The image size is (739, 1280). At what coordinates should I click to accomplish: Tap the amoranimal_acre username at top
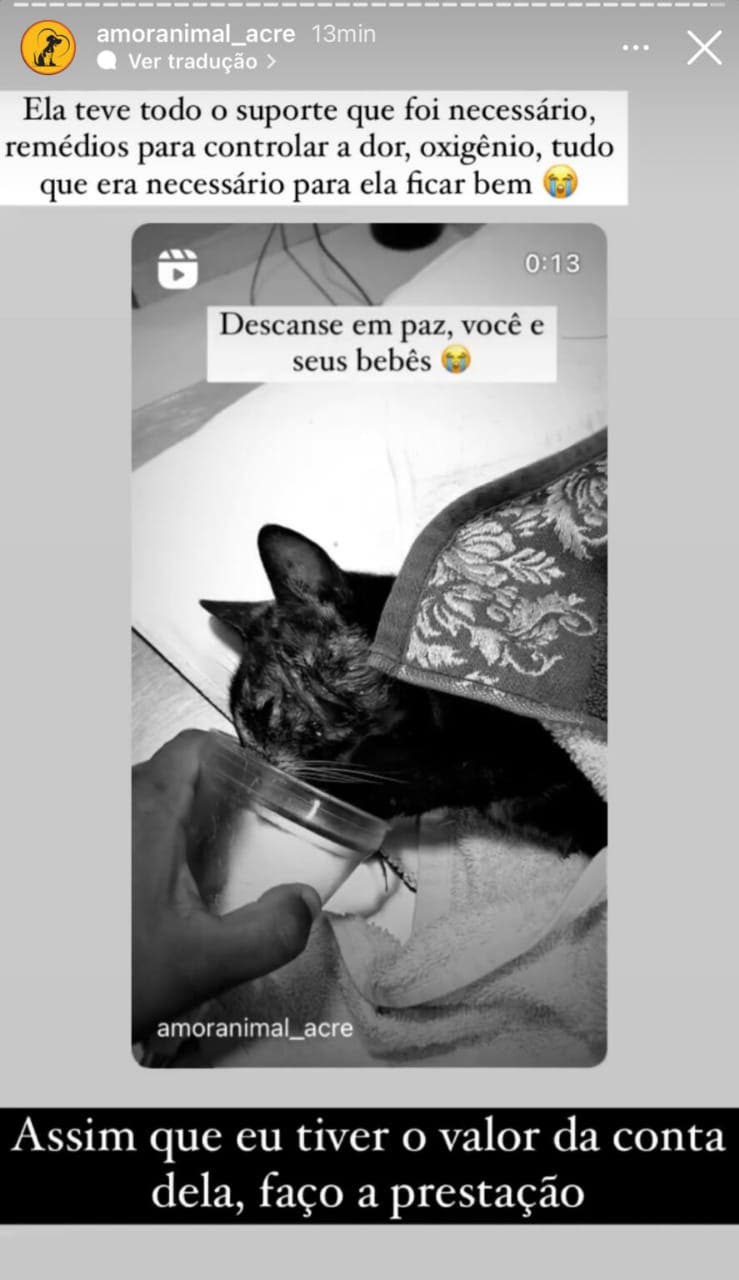pyautogui.click(x=195, y=34)
